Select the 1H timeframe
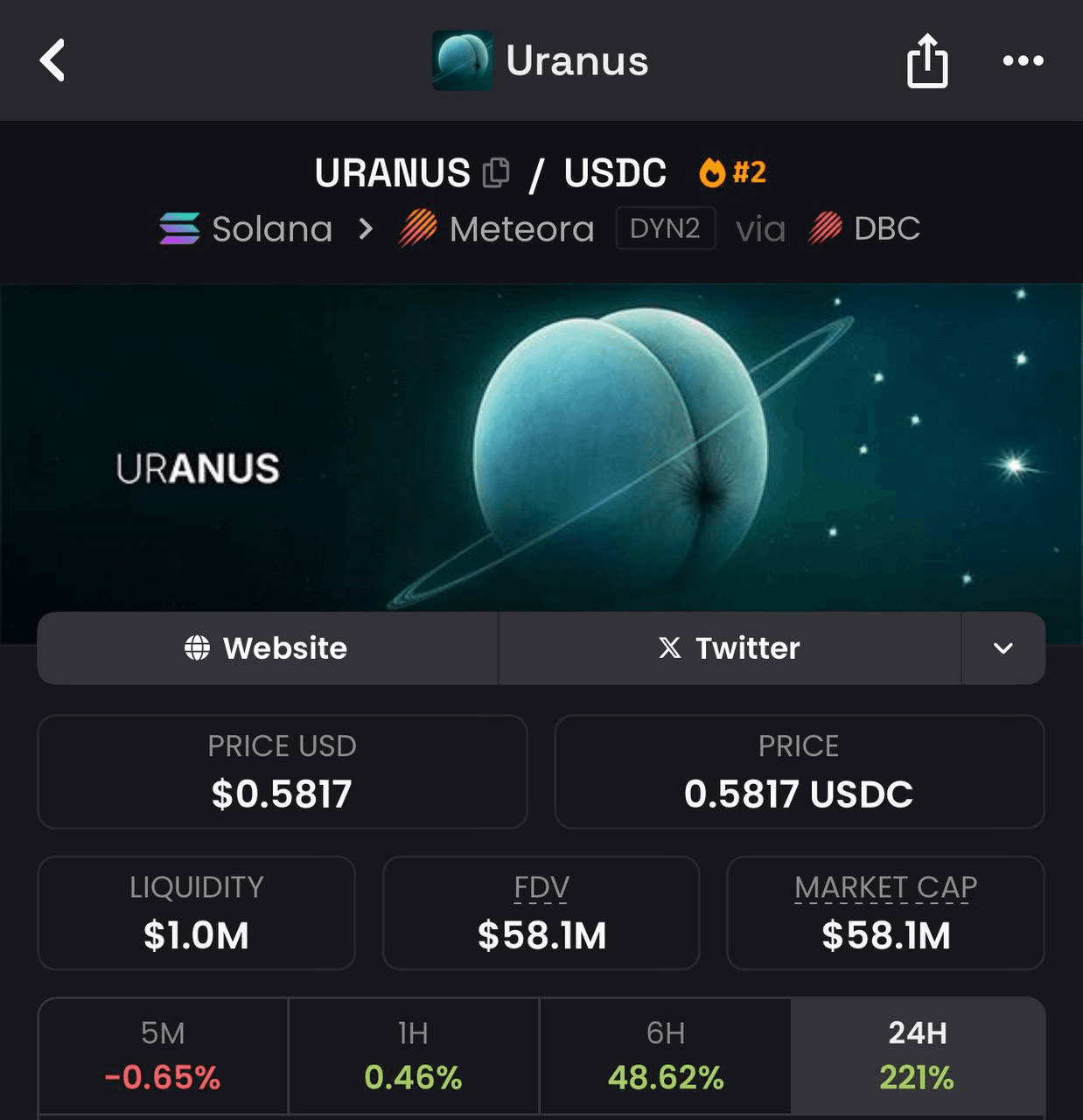This screenshot has height=1120, width=1083. tap(413, 1055)
